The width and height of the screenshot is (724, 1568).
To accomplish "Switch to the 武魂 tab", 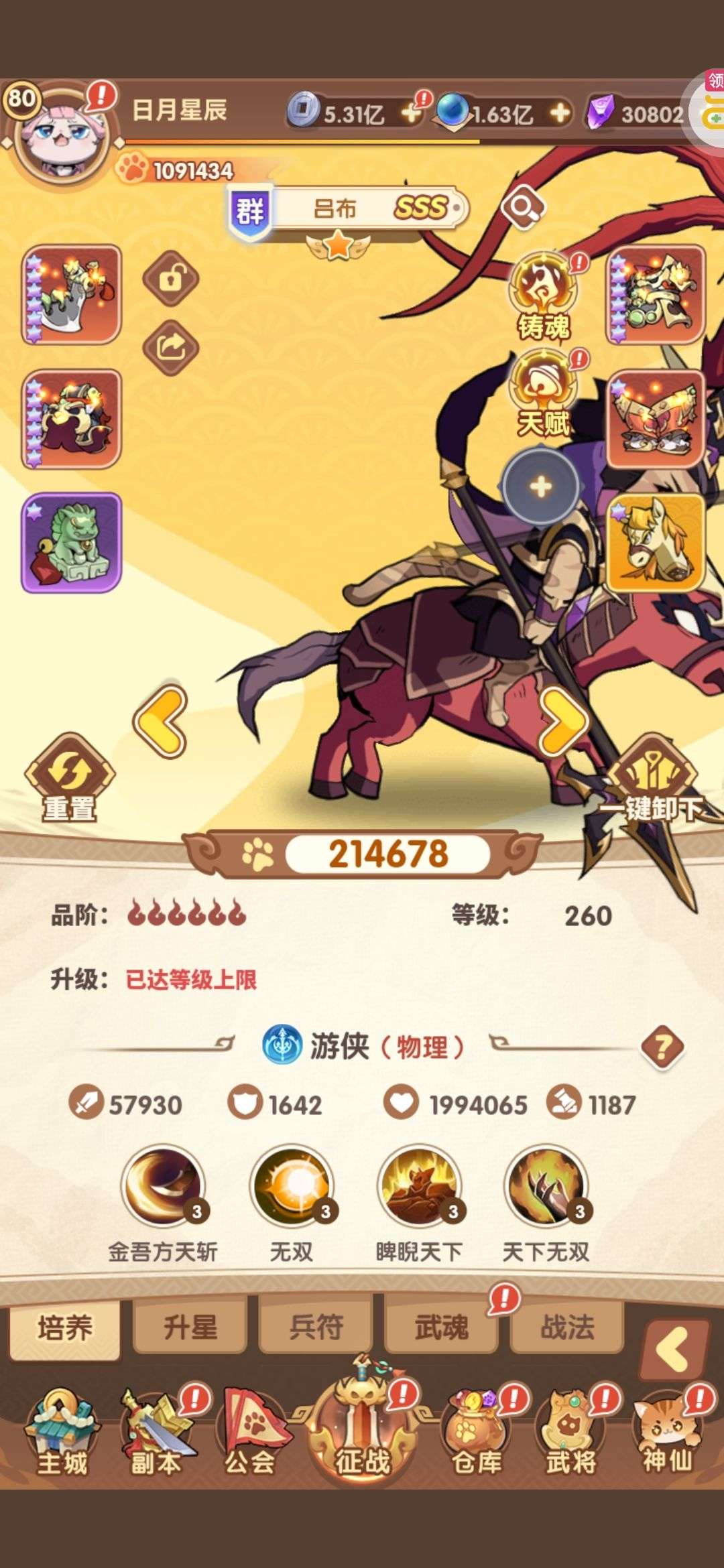I will click(442, 1327).
